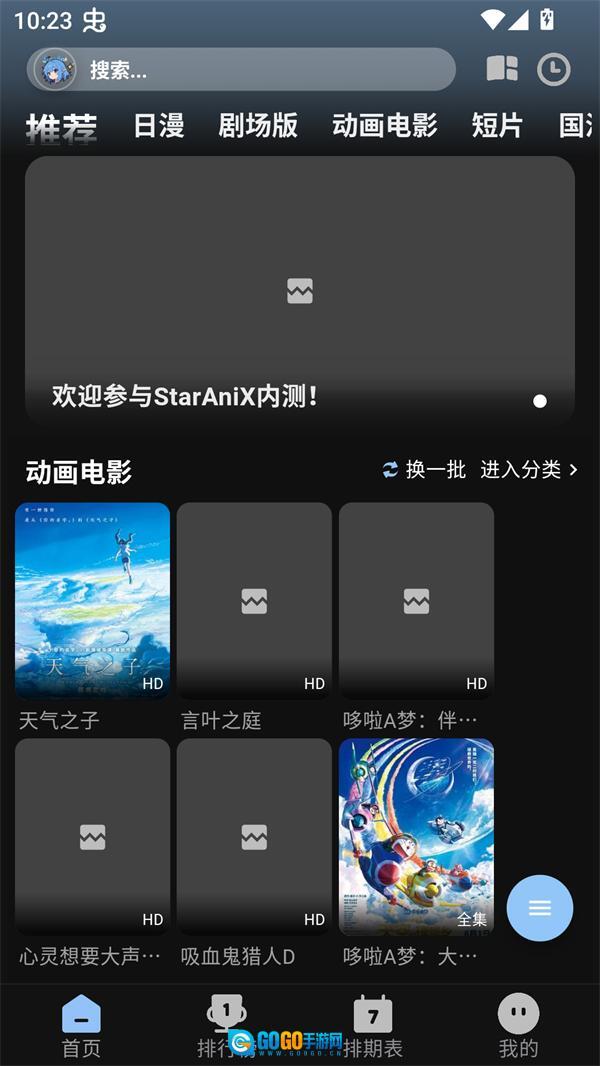Viewport: 600px width, 1066px height.
Task: Open the 言叶之庭 movie card
Action: pyautogui.click(x=254, y=600)
